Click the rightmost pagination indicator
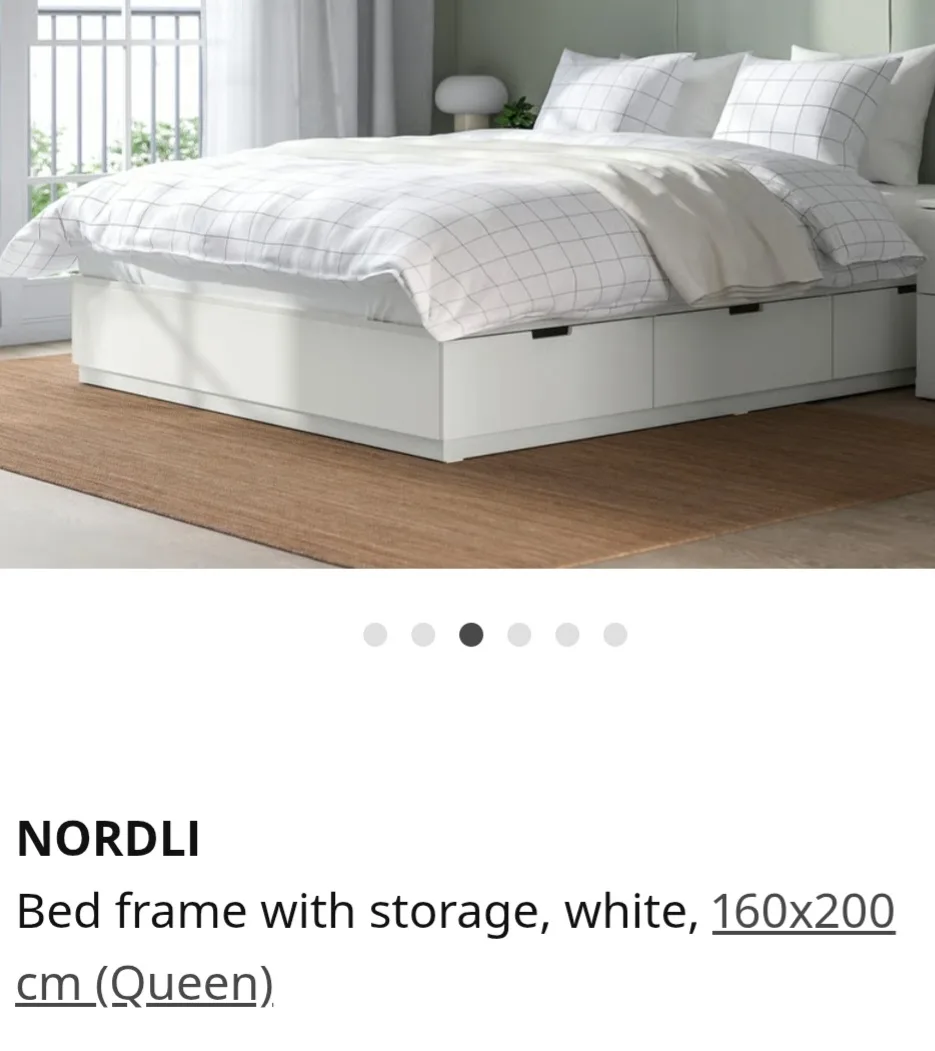The height and width of the screenshot is (1051, 935). pos(616,634)
